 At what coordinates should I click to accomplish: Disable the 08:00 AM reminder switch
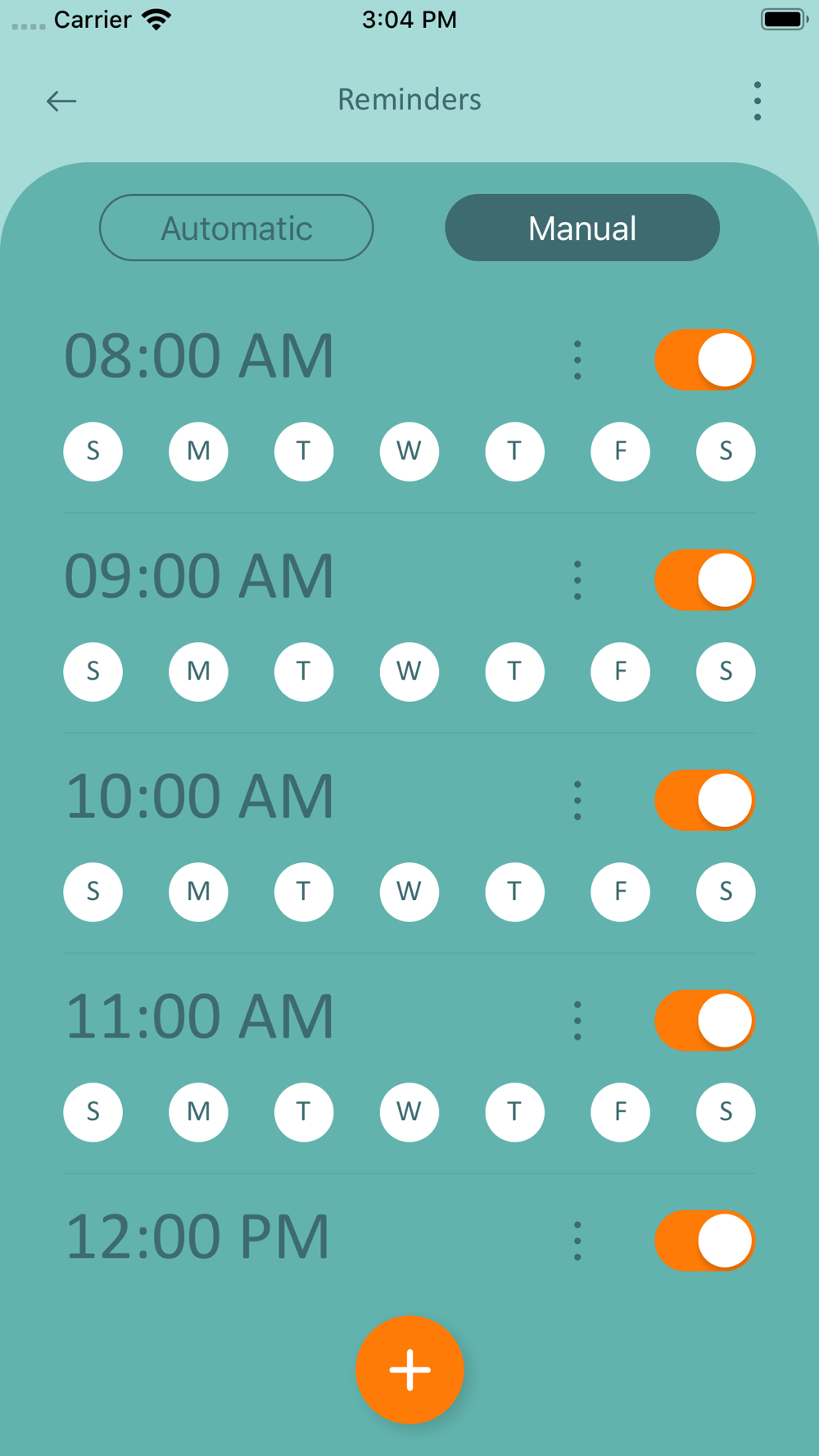pyautogui.click(x=704, y=359)
